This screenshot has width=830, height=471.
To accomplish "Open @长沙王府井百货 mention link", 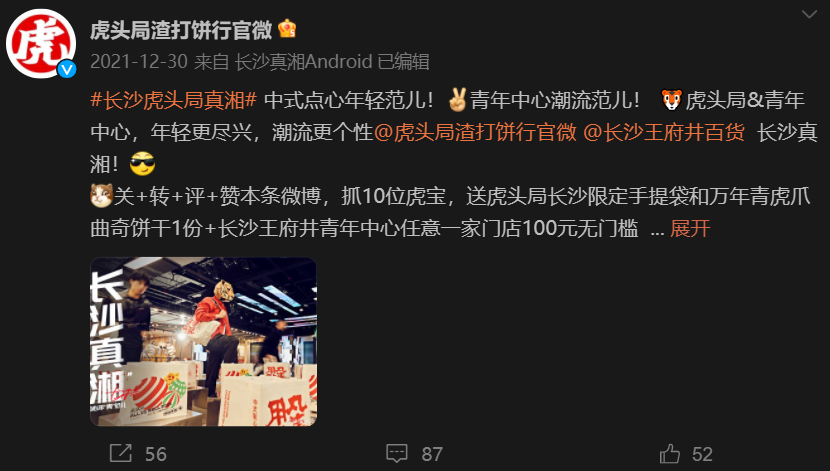I will 663,133.
